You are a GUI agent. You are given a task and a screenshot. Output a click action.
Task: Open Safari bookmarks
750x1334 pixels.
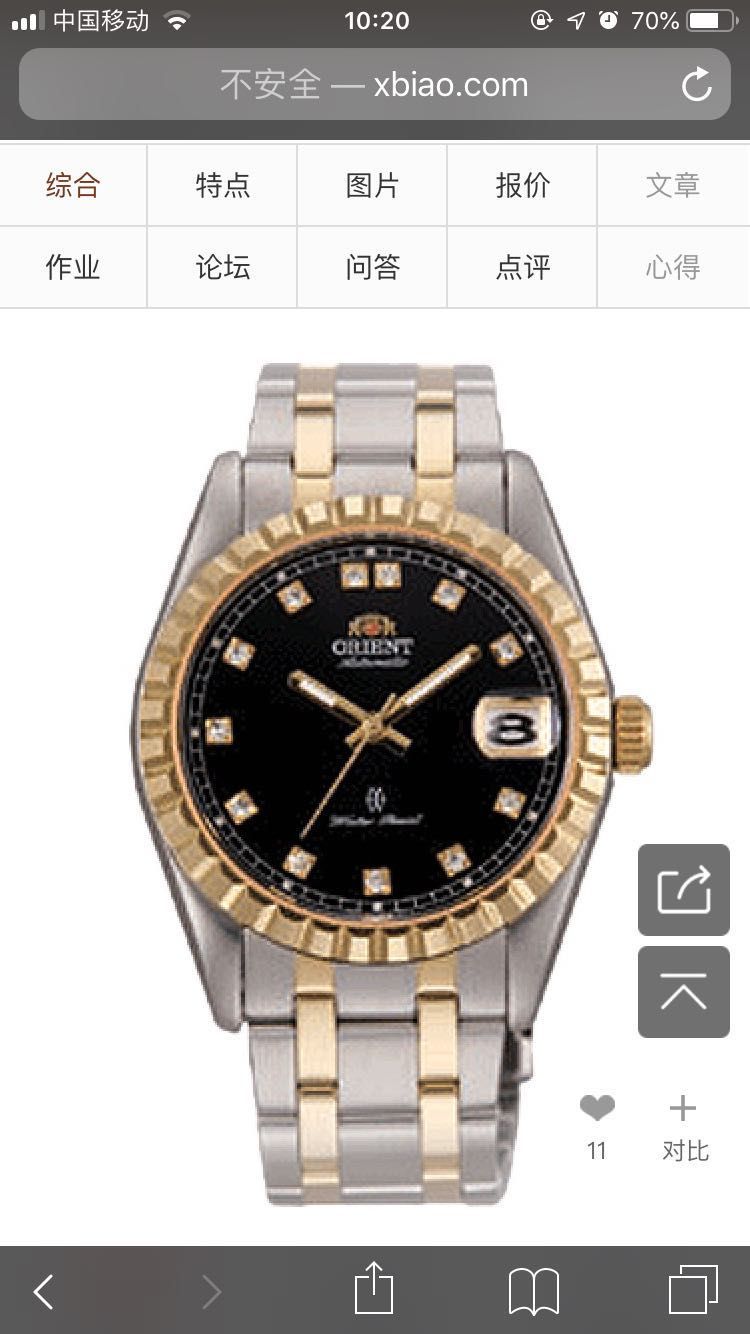point(533,1292)
